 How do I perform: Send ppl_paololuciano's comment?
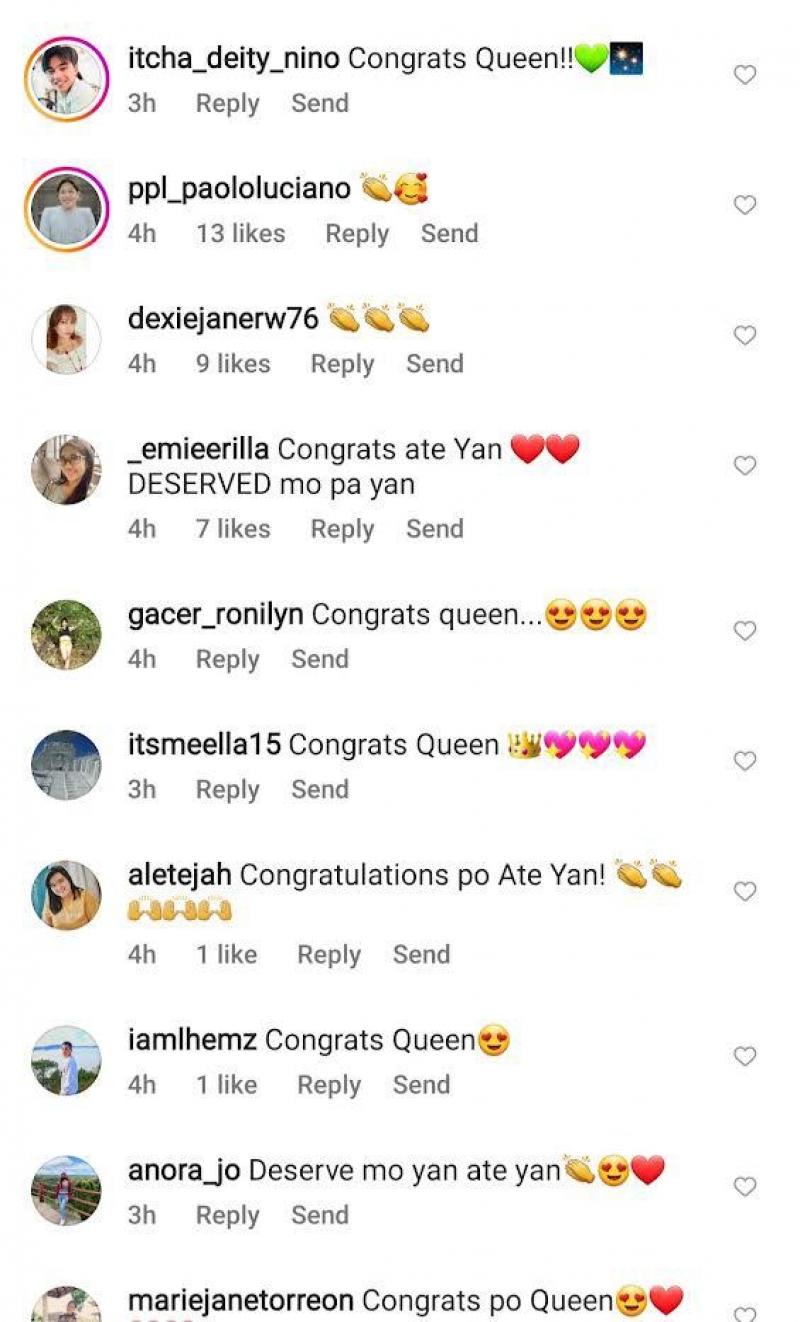click(x=449, y=233)
